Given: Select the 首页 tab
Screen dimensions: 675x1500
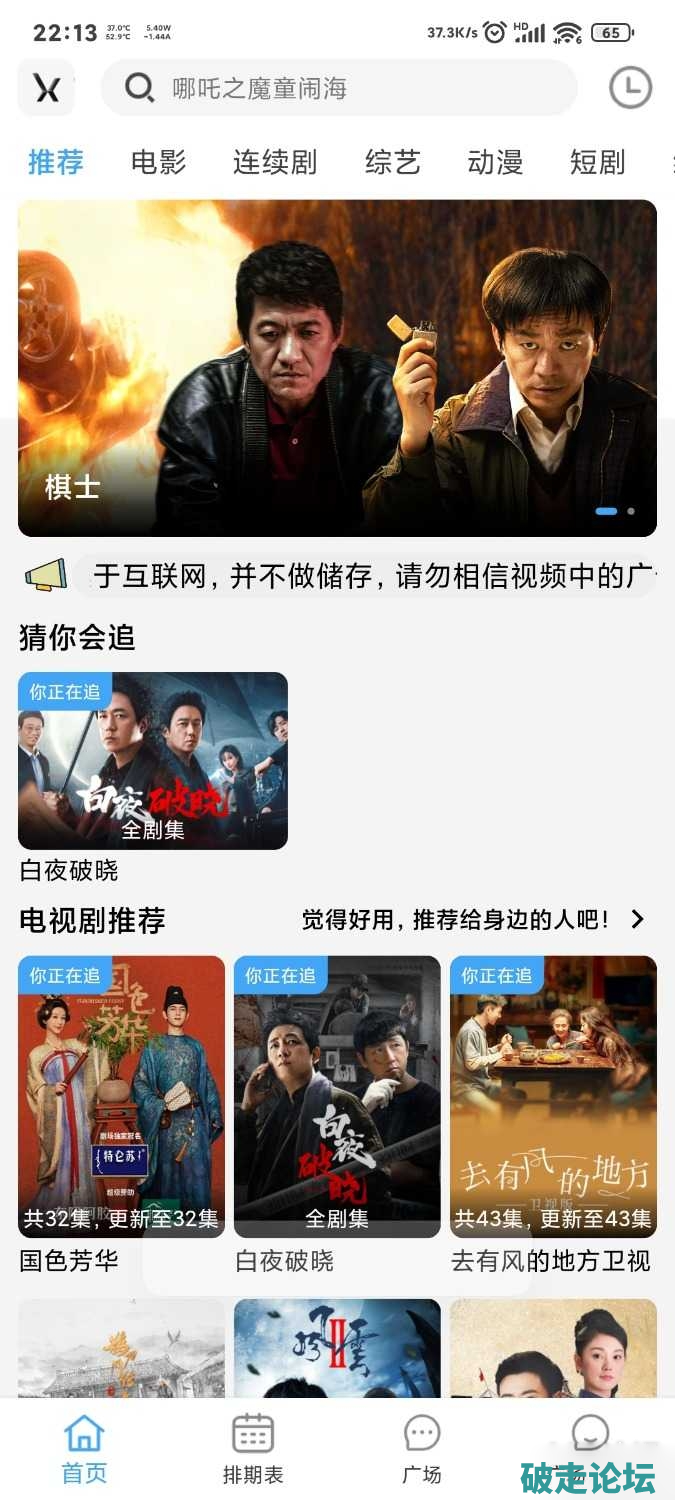Looking at the screenshot, I should (84, 1448).
